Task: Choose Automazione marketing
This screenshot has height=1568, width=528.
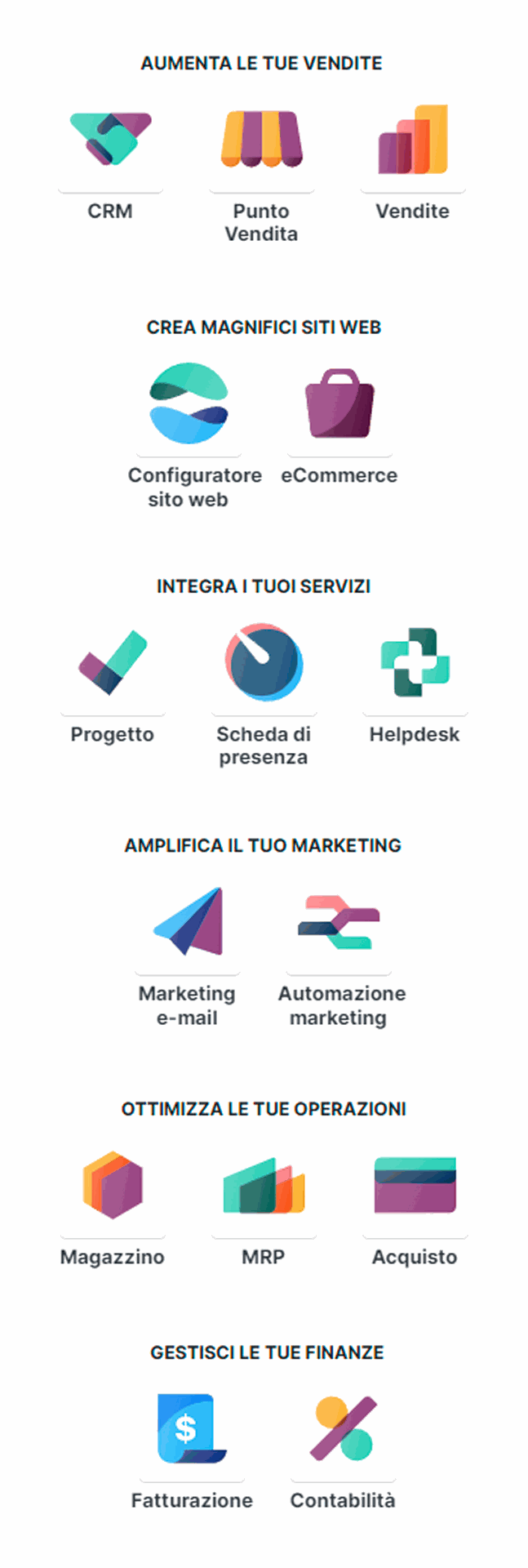Action: 339,921
